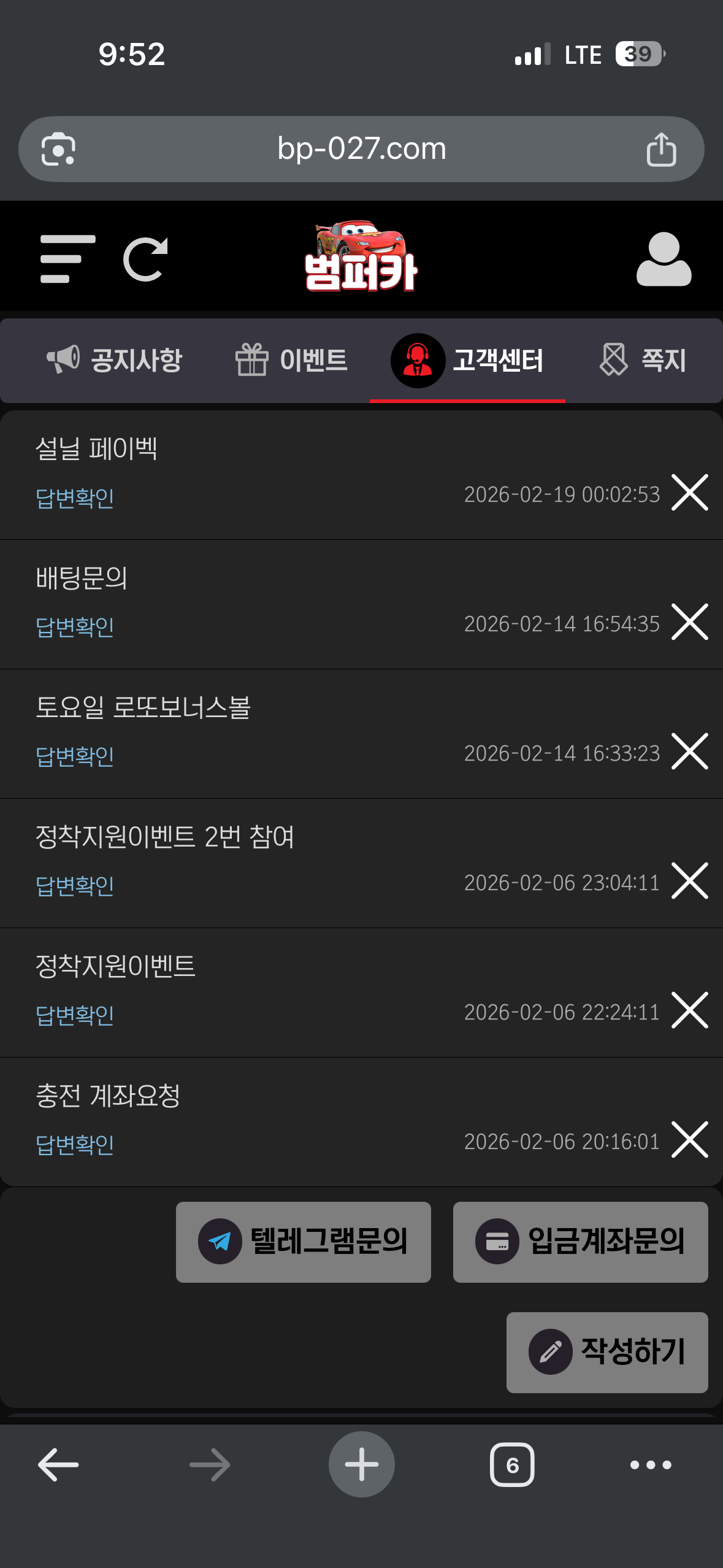Share the page from the address bar
Viewport: 723px width, 1568px height.
661,149
